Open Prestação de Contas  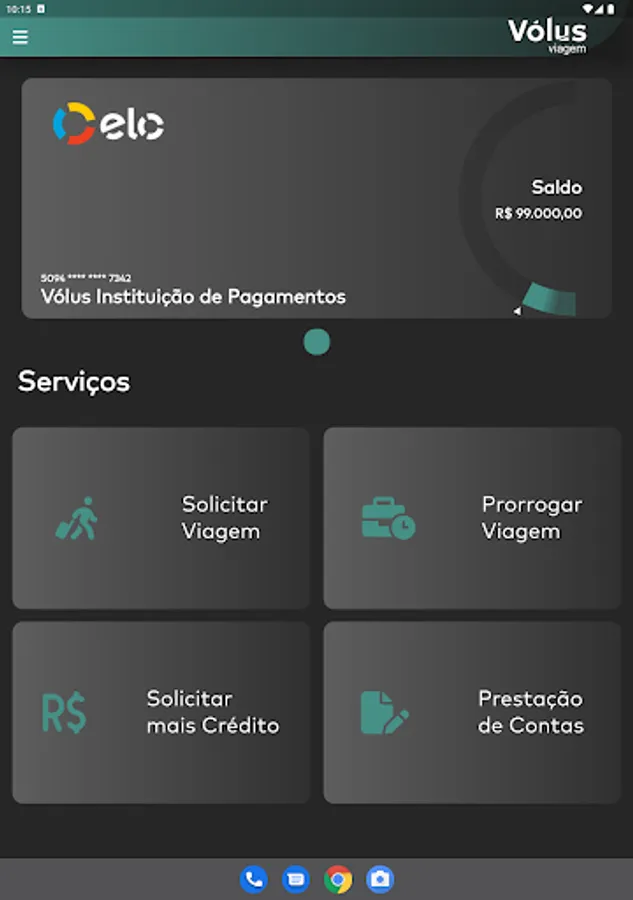[472, 712]
